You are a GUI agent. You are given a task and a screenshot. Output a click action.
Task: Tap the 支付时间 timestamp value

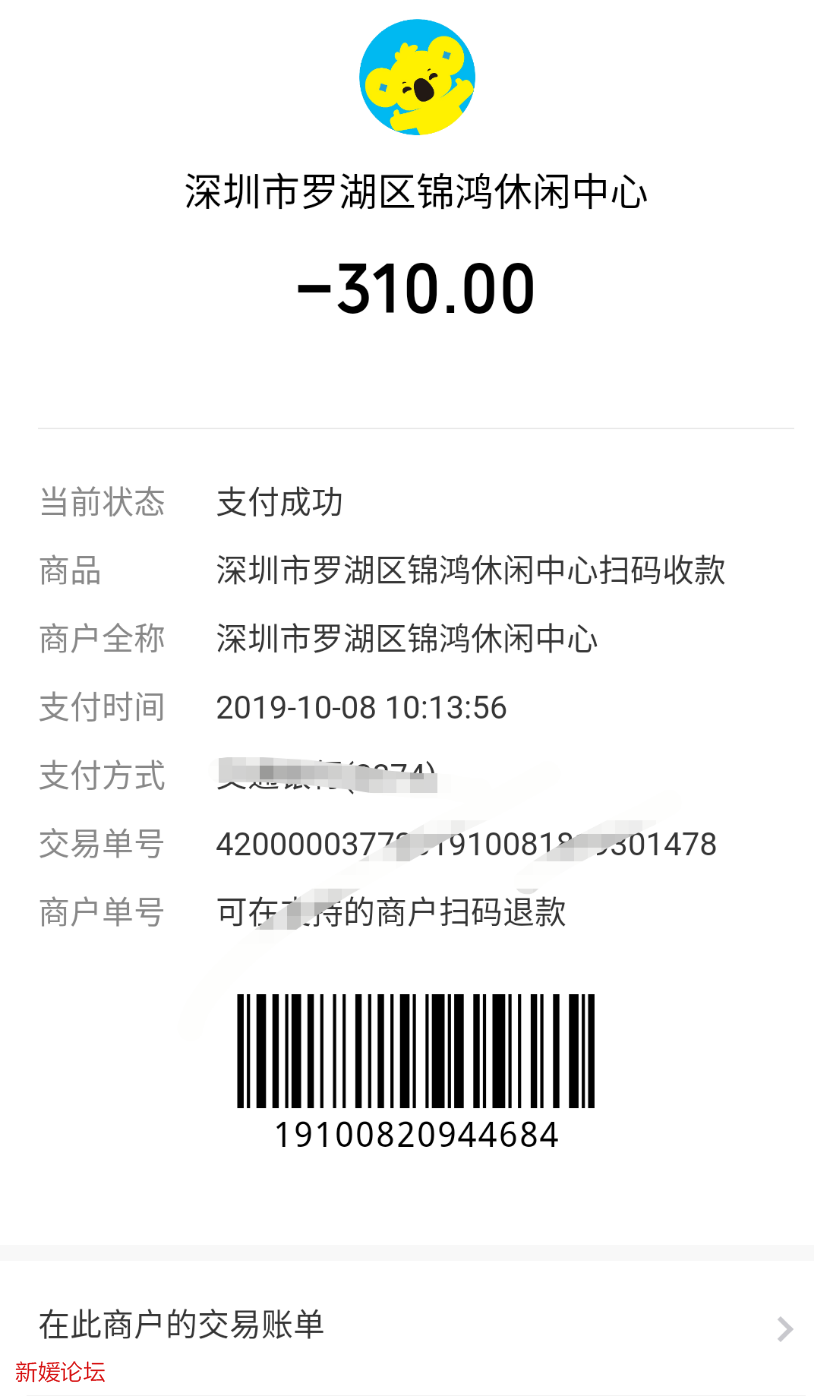pyautogui.click(x=362, y=707)
